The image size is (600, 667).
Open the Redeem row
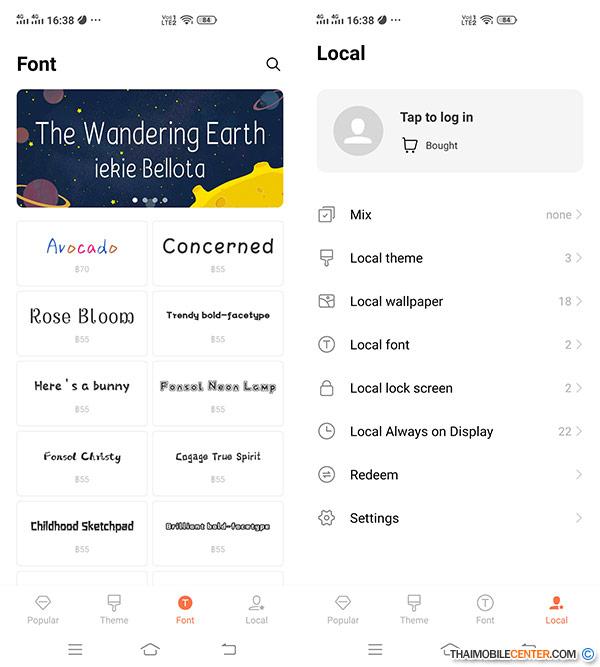click(450, 475)
